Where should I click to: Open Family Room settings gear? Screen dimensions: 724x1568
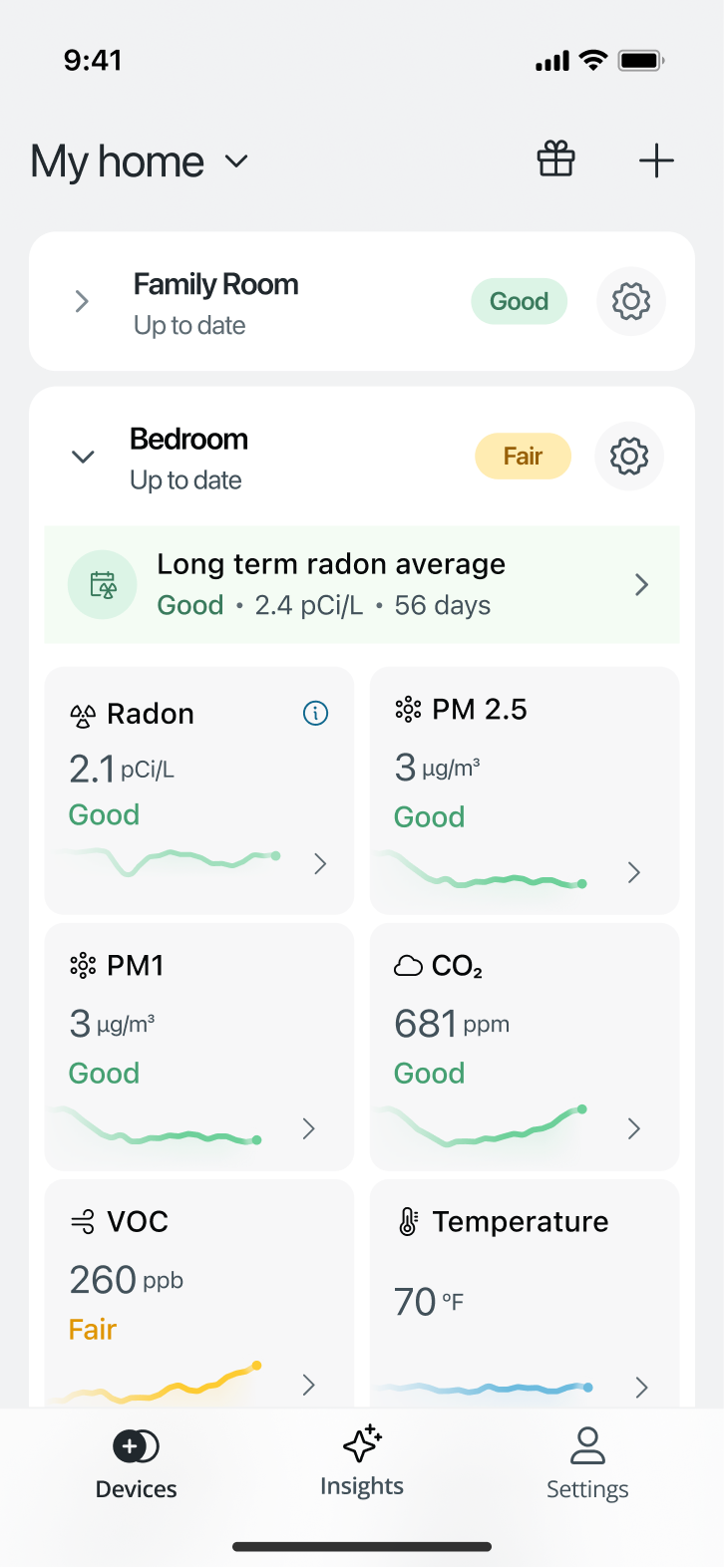630,301
